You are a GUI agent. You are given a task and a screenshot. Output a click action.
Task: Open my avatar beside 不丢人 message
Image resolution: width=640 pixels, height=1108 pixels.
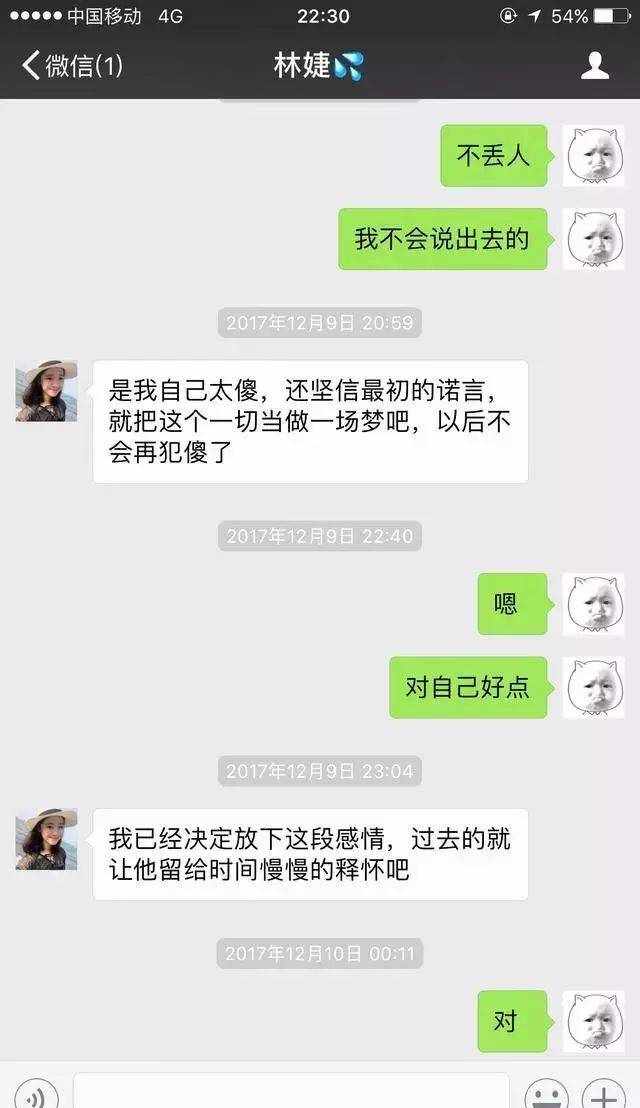[x=593, y=155]
